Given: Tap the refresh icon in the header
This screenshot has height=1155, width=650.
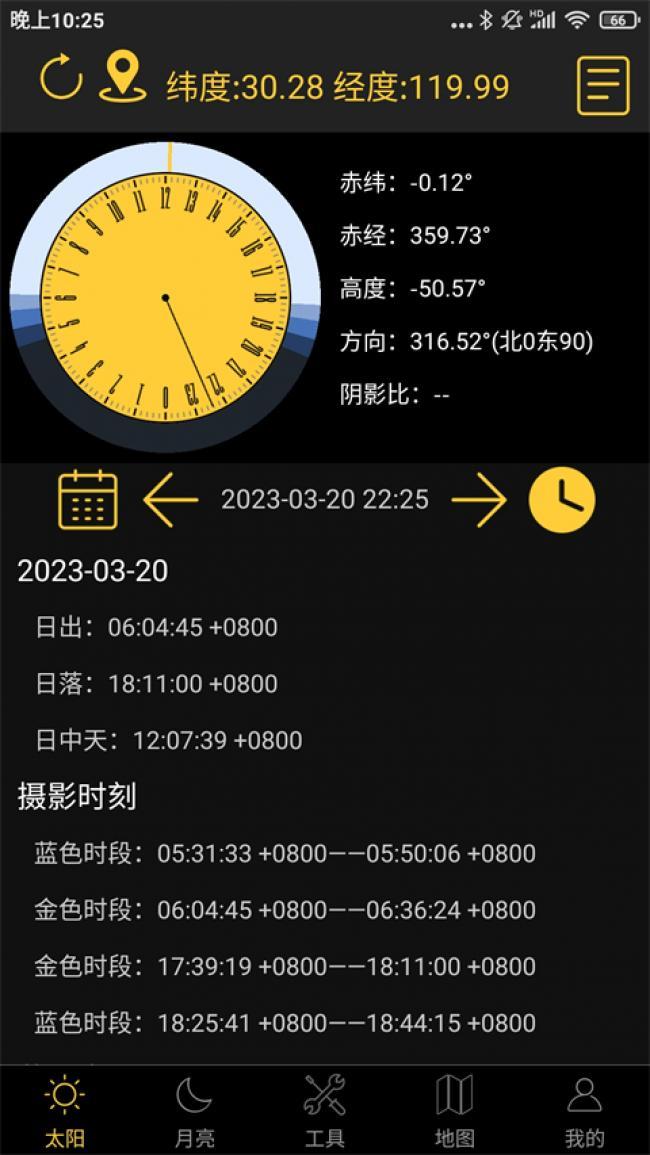Looking at the screenshot, I should [x=61, y=79].
